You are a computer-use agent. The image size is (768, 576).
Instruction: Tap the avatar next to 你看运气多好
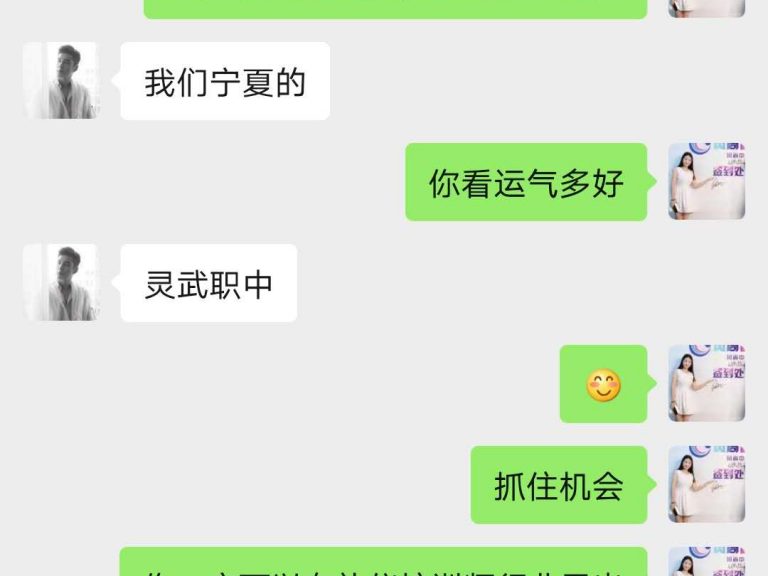(706, 182)
